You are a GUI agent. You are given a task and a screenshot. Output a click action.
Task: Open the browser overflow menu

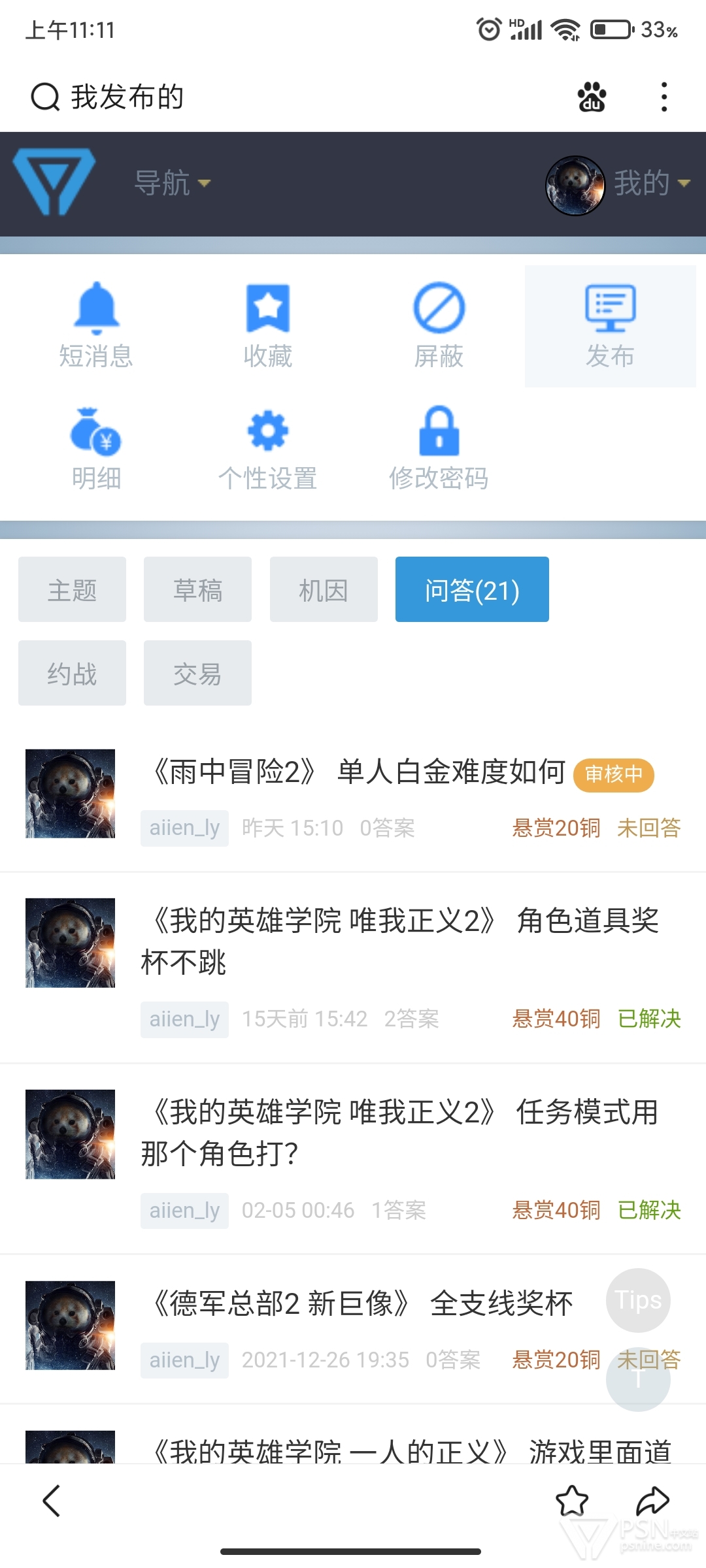click(664, 97)
